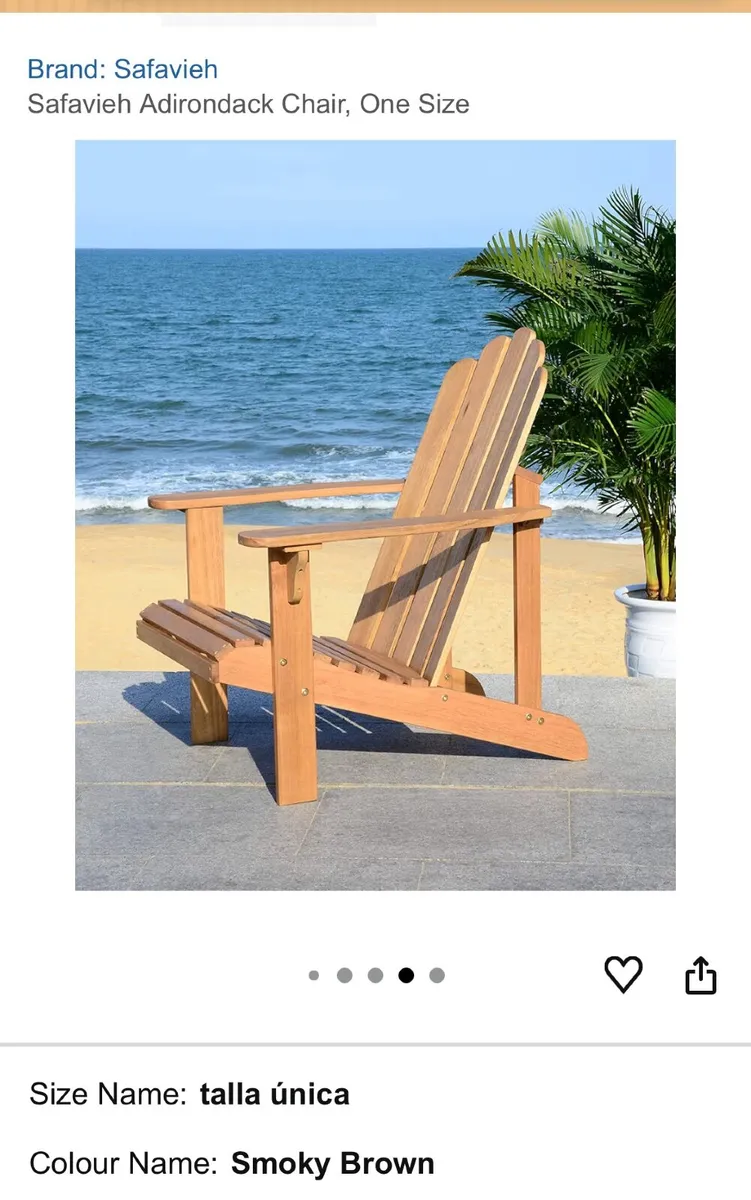Tap the export share icon beside the heart
The image size is (751, 1200).
pyautogui.click(x=702, y=973)
